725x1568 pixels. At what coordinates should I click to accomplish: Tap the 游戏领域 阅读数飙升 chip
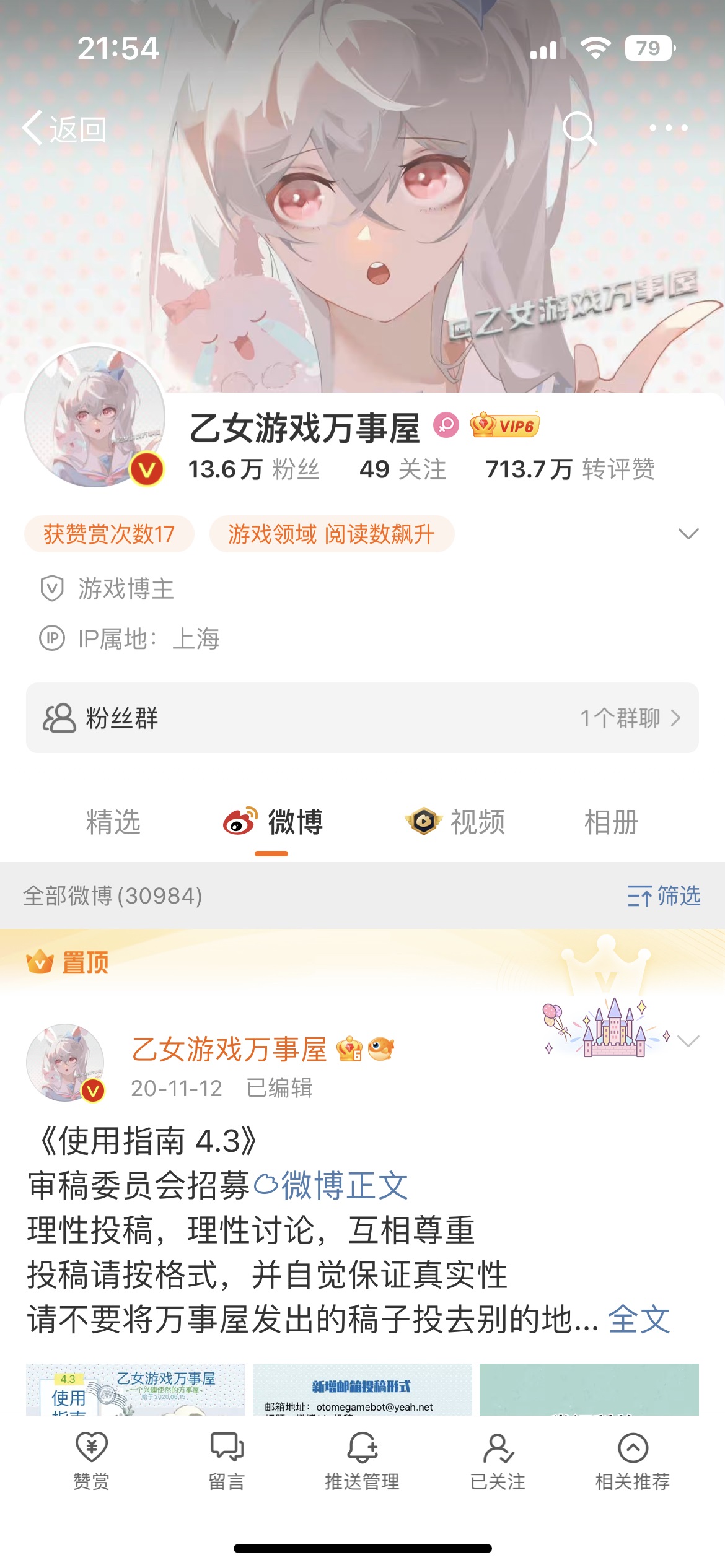point(332,534)
